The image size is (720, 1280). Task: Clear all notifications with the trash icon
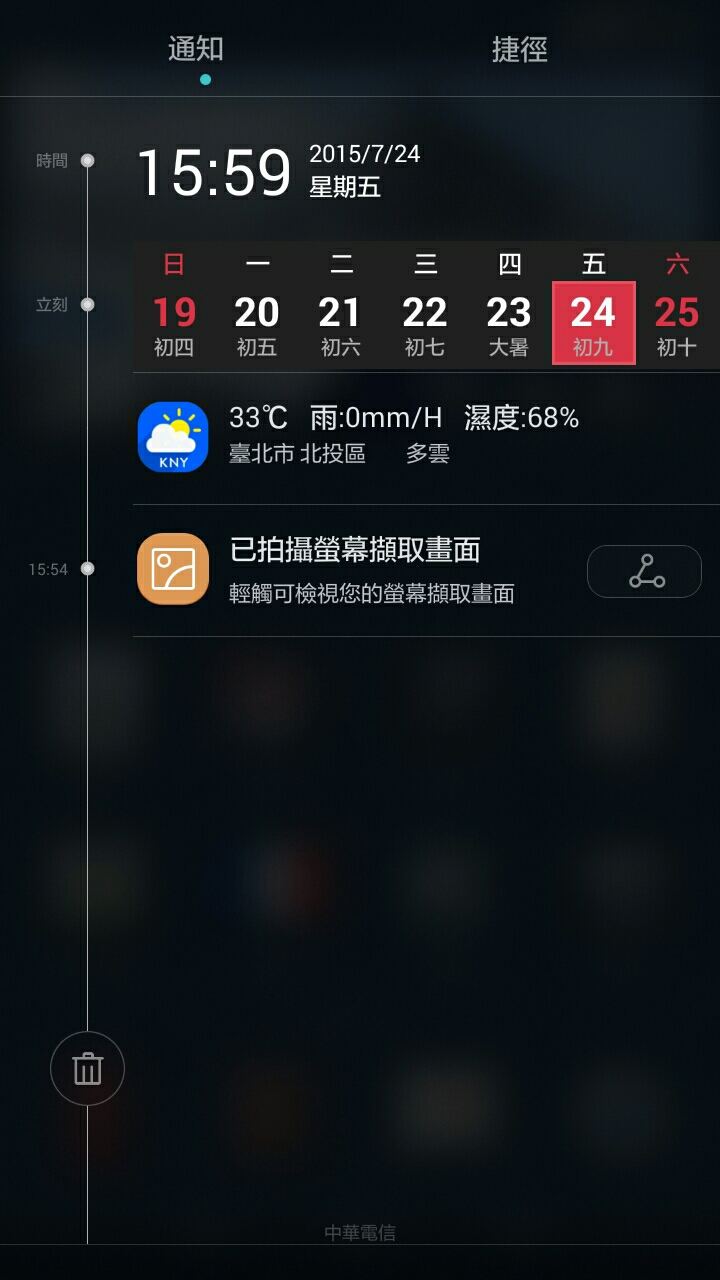(87, 1069)
